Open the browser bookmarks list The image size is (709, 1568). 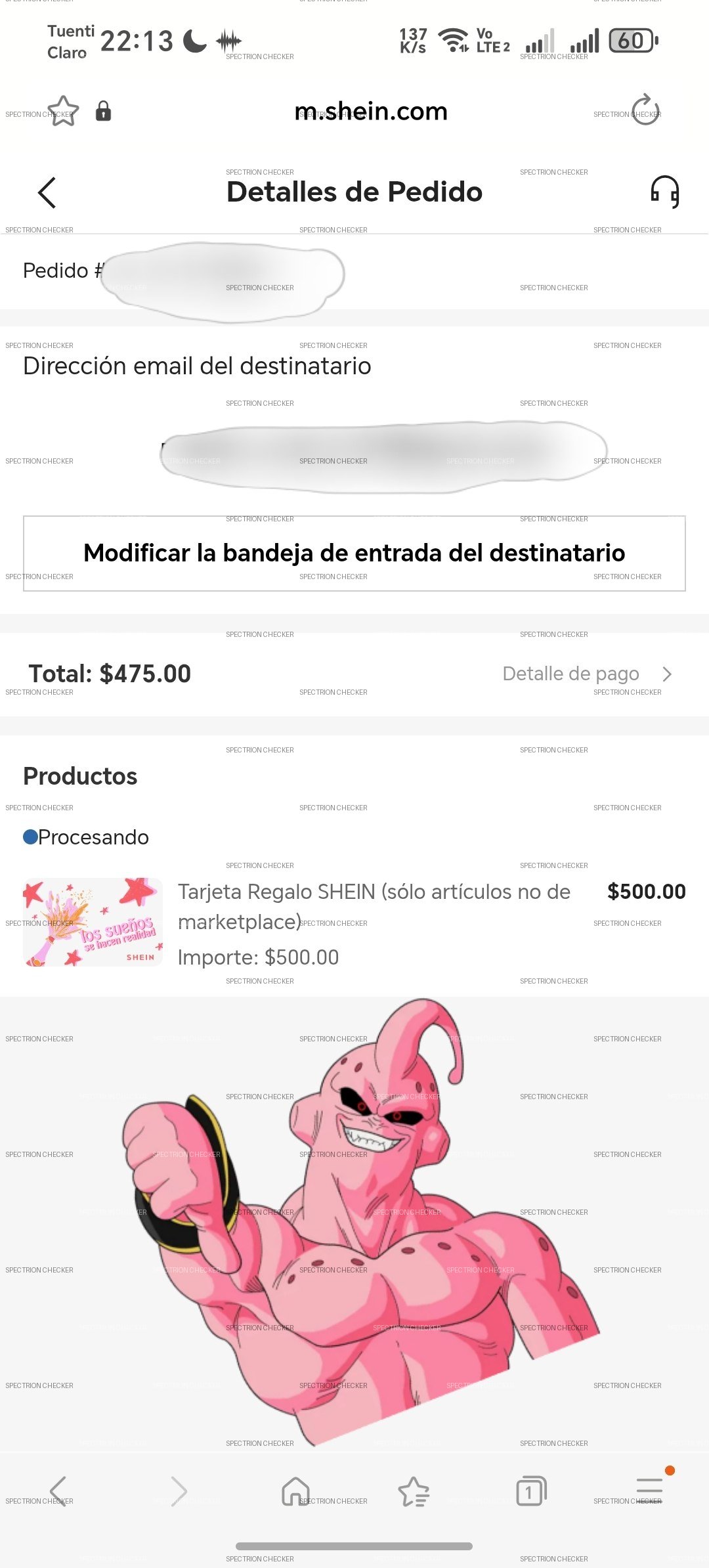[414, 1492]
